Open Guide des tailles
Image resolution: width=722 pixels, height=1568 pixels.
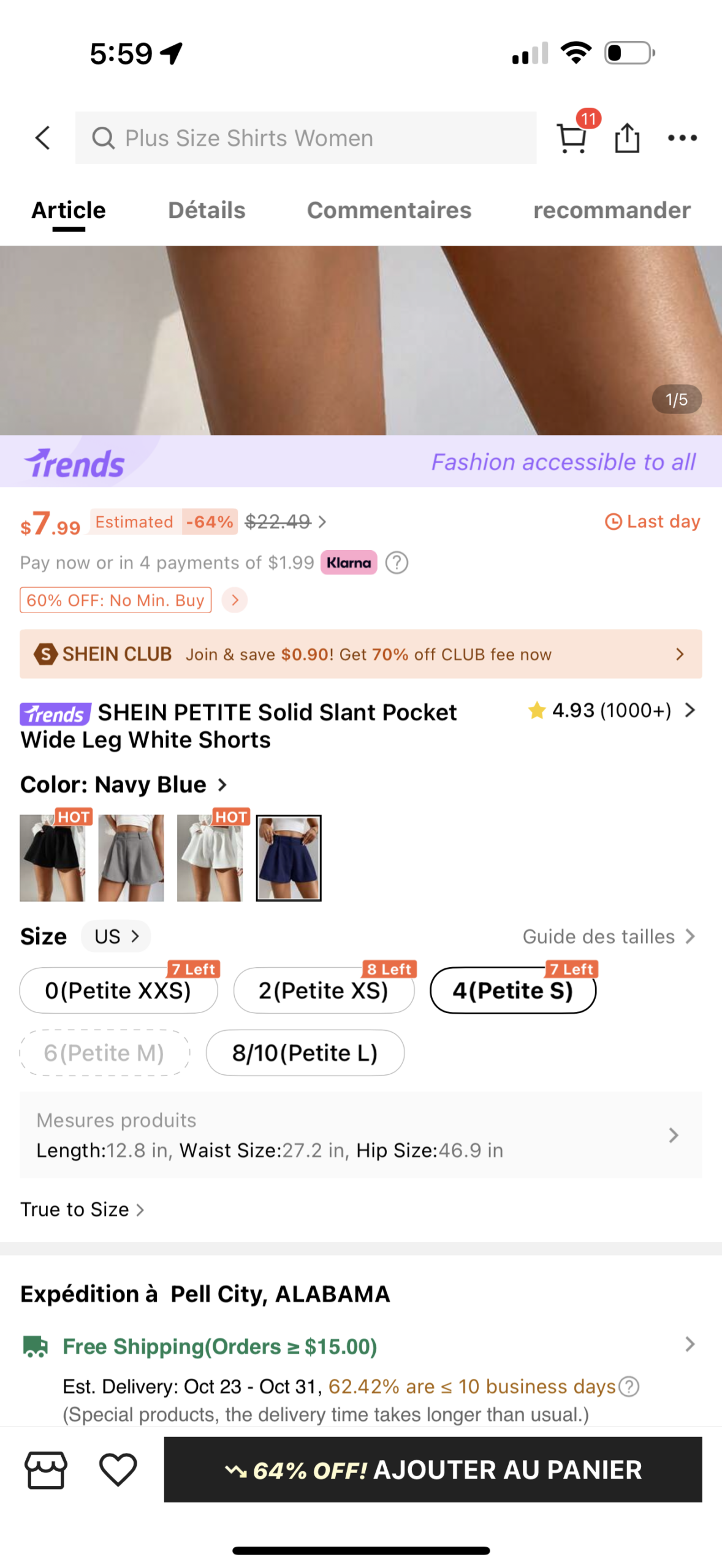coord(608,936)
